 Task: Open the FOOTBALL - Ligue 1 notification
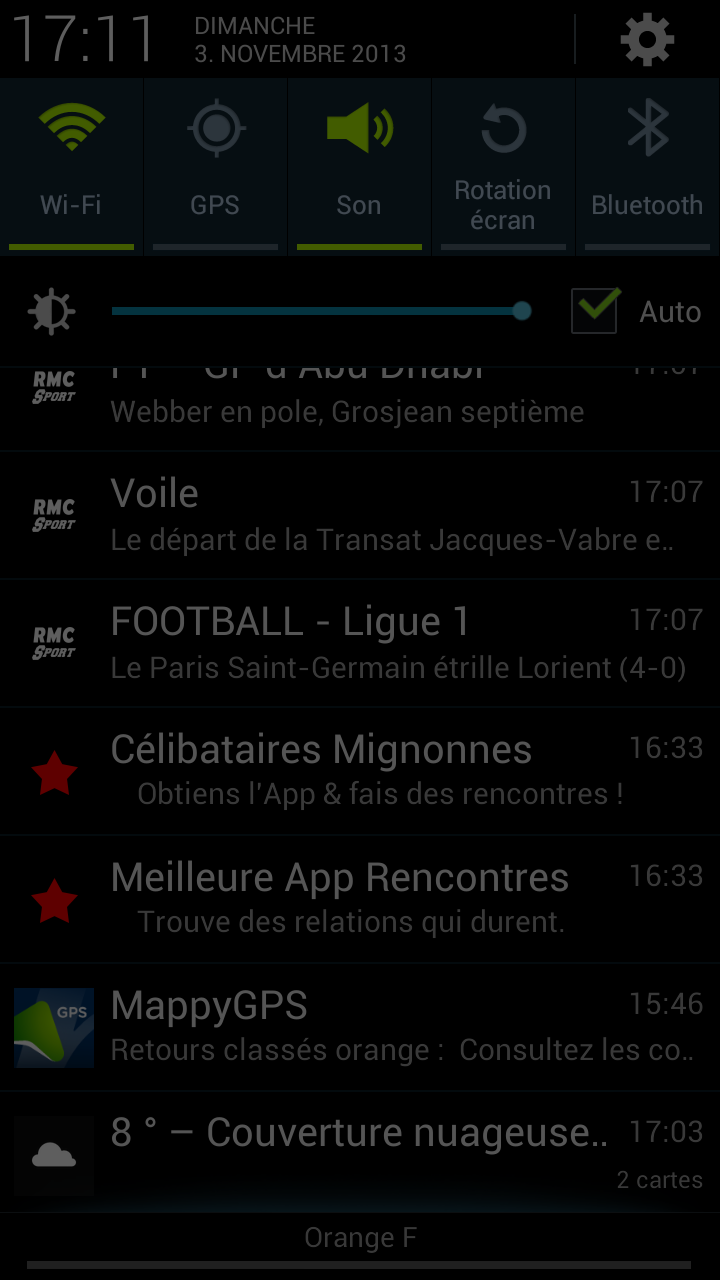(x=360, y=641)
